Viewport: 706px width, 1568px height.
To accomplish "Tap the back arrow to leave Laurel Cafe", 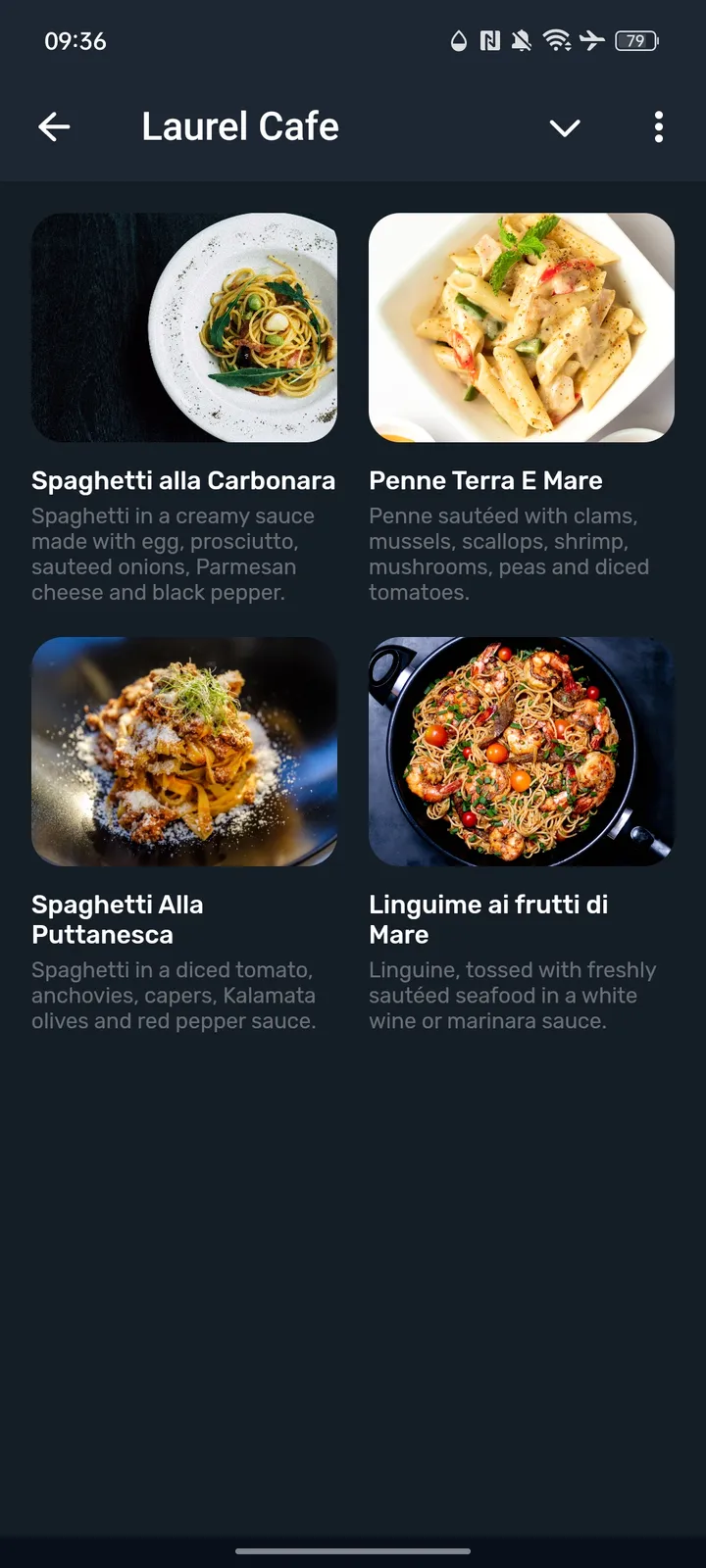I will 55,126.
